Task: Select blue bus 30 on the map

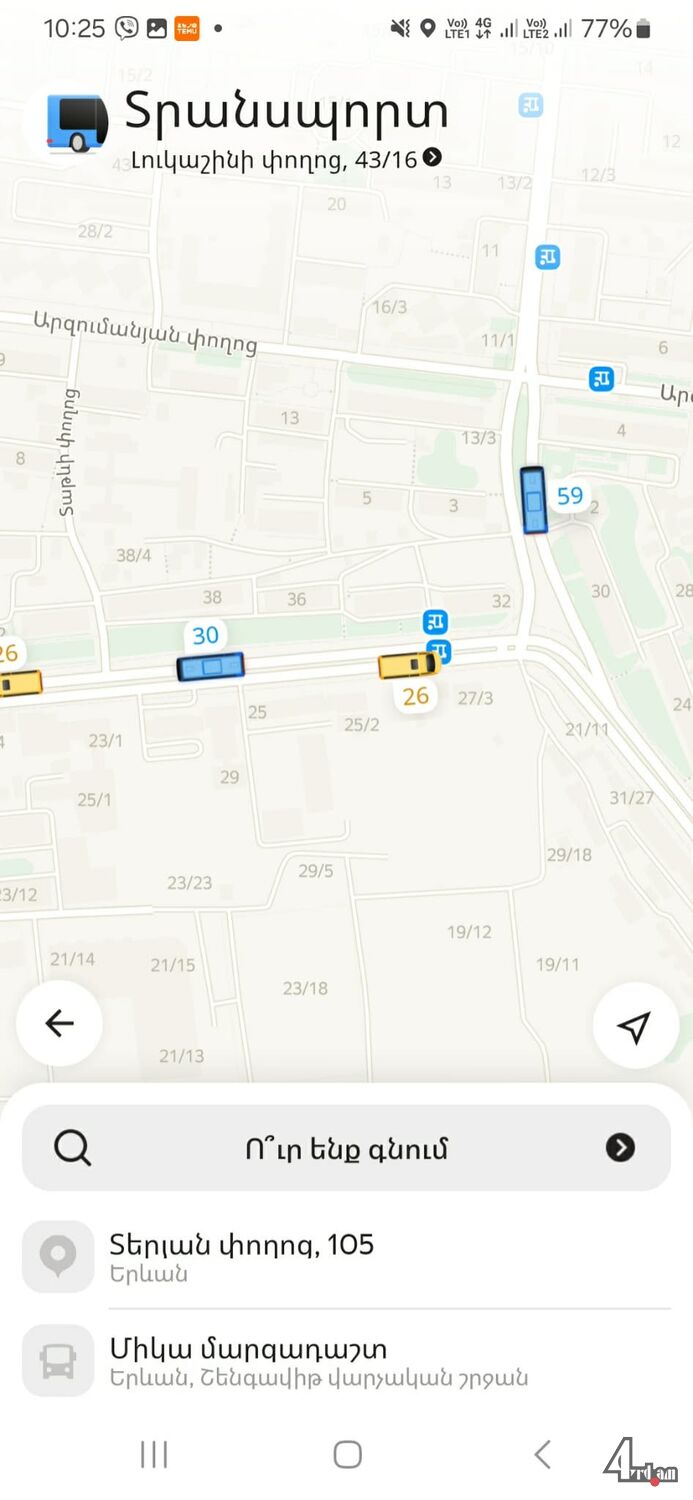Action: 210,665
